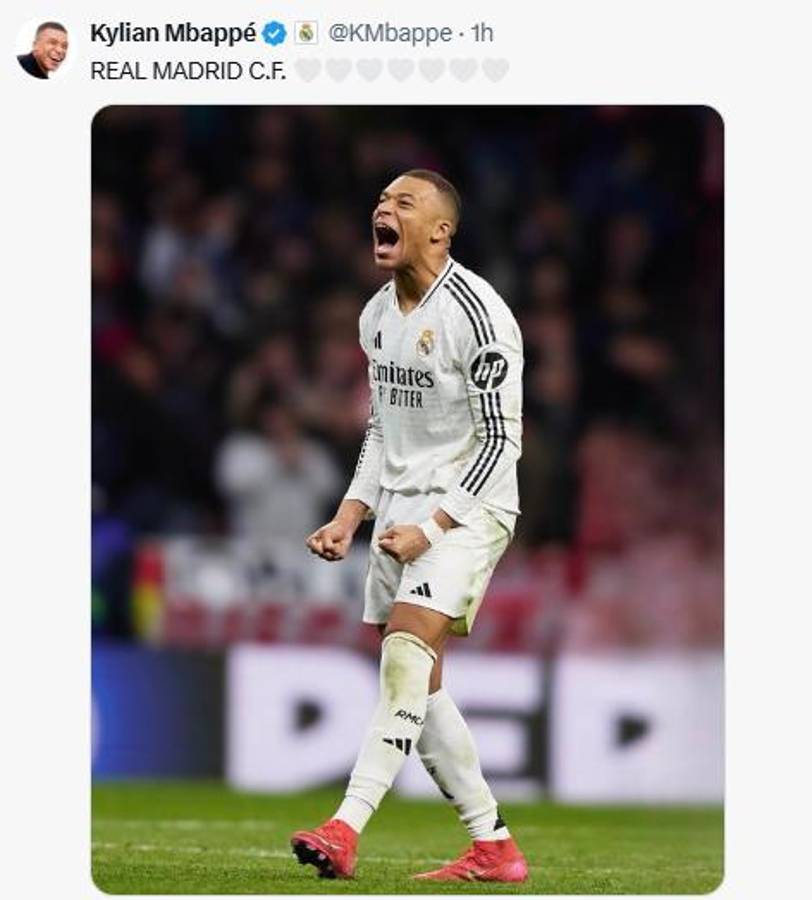Open Kylian Mbappé's profile via display name
Viewport: 812px width, 900px height.
point(172,33)
